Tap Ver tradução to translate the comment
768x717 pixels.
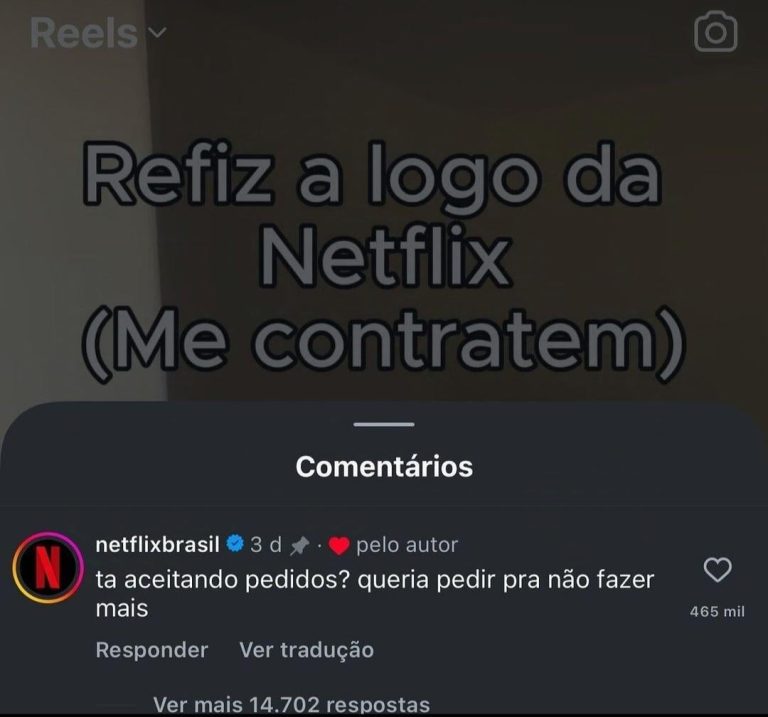[x=306, y=650]
